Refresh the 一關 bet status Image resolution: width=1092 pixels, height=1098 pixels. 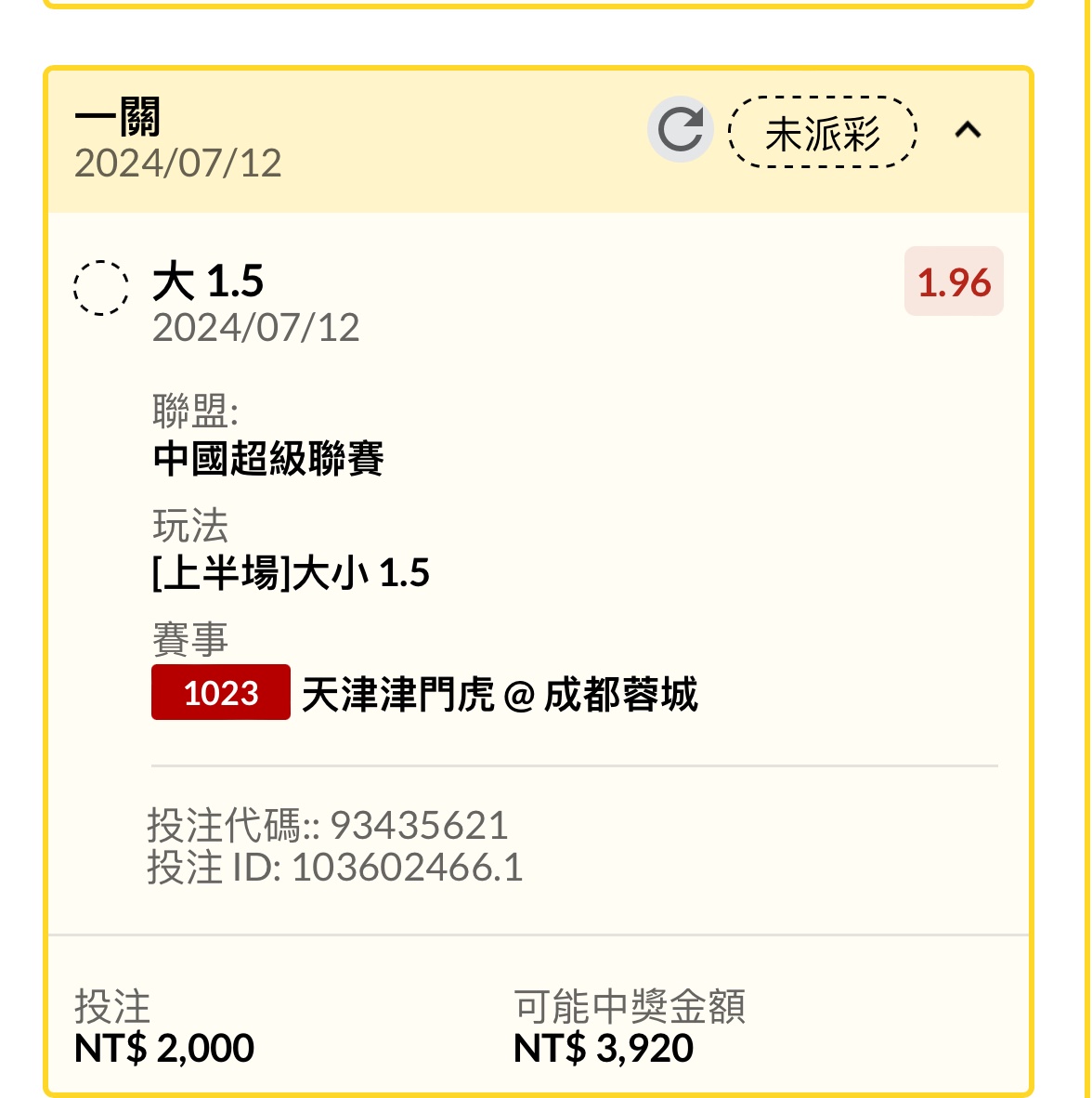[681, 130]
